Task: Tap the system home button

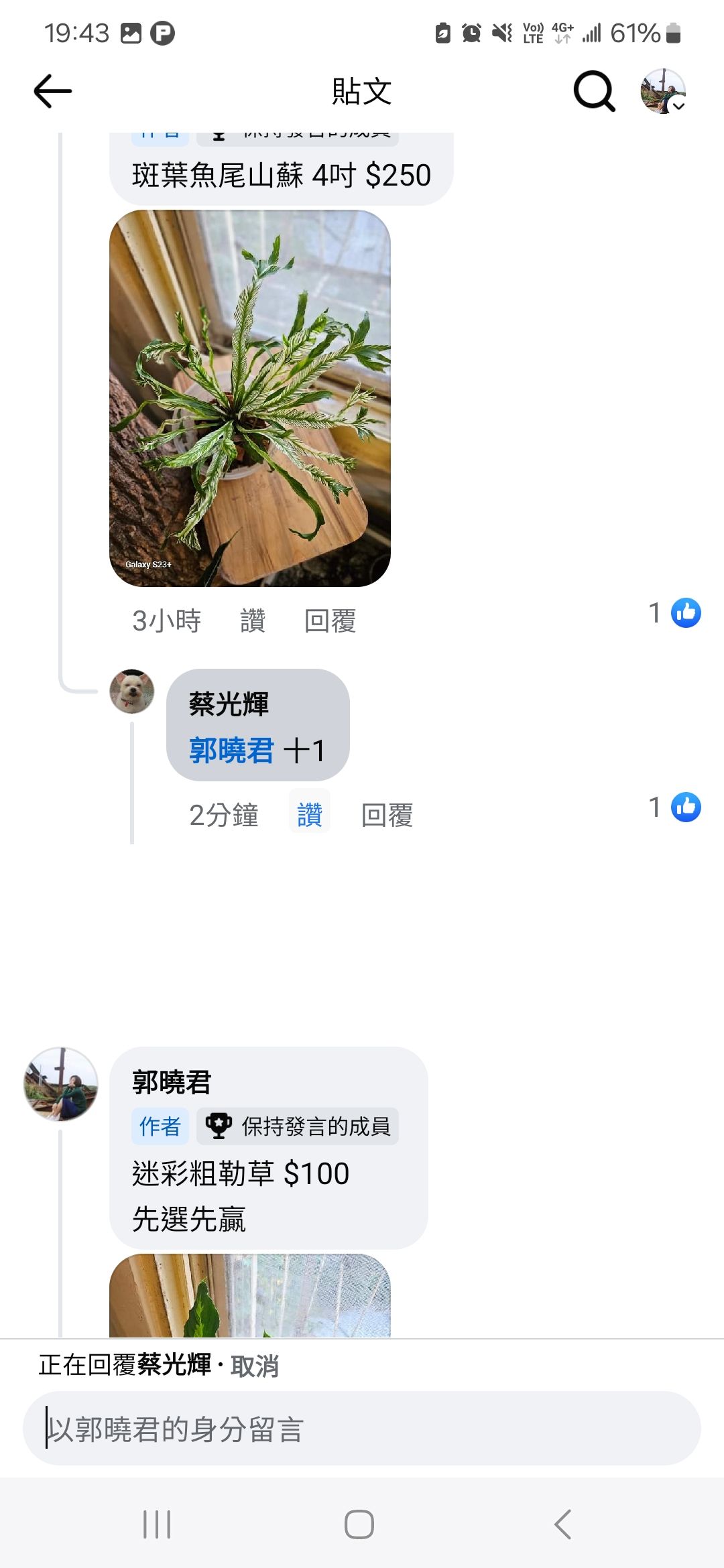Action: tap(359, 1524)
